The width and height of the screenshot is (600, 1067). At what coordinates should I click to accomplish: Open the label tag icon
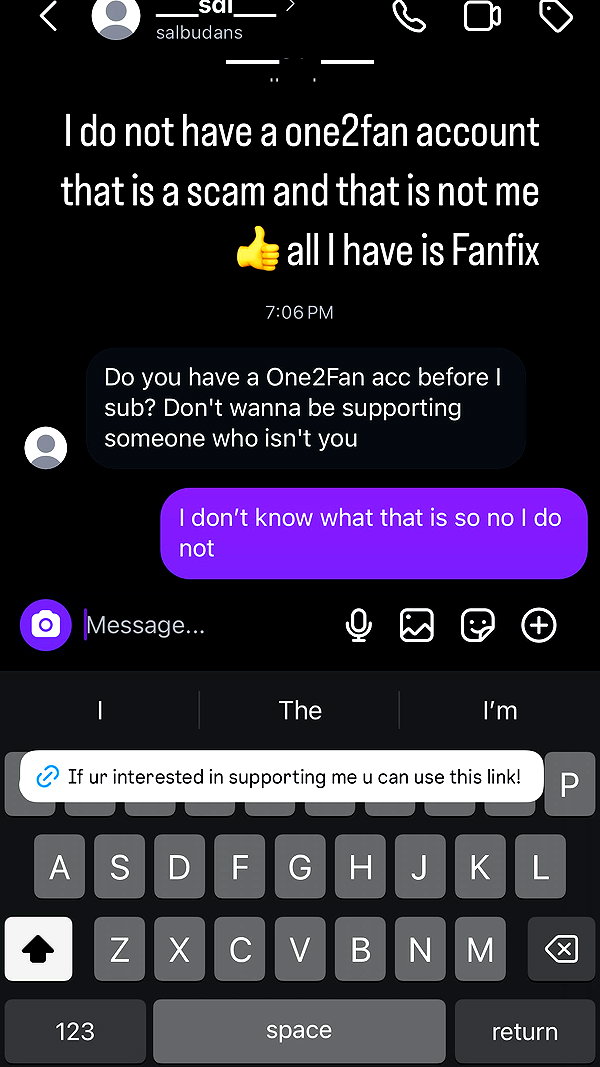[556, 16]
